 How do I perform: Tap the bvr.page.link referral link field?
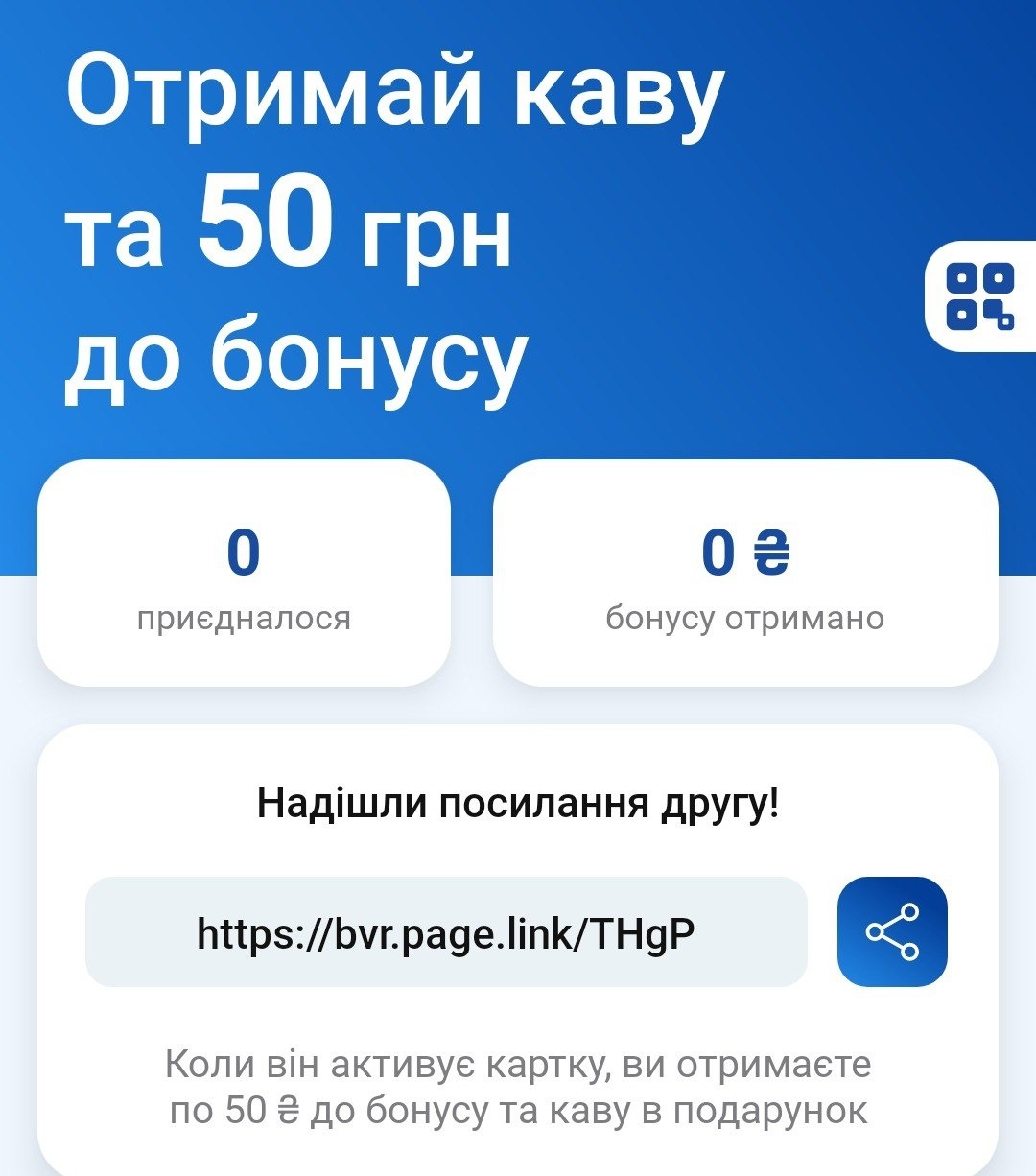[446, 932]
